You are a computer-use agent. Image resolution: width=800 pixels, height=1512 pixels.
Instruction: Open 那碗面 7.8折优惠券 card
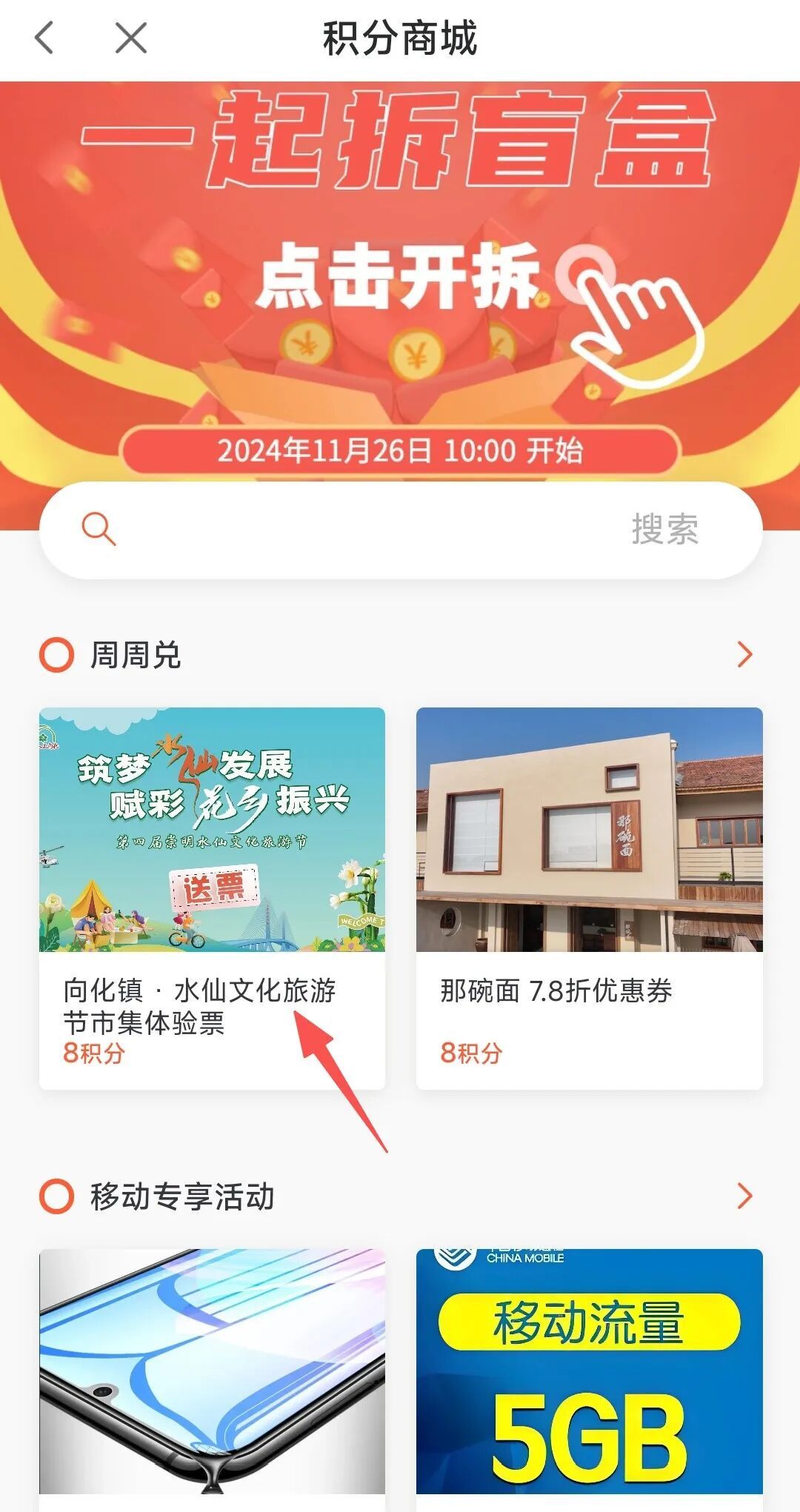[x=589, y=896]
